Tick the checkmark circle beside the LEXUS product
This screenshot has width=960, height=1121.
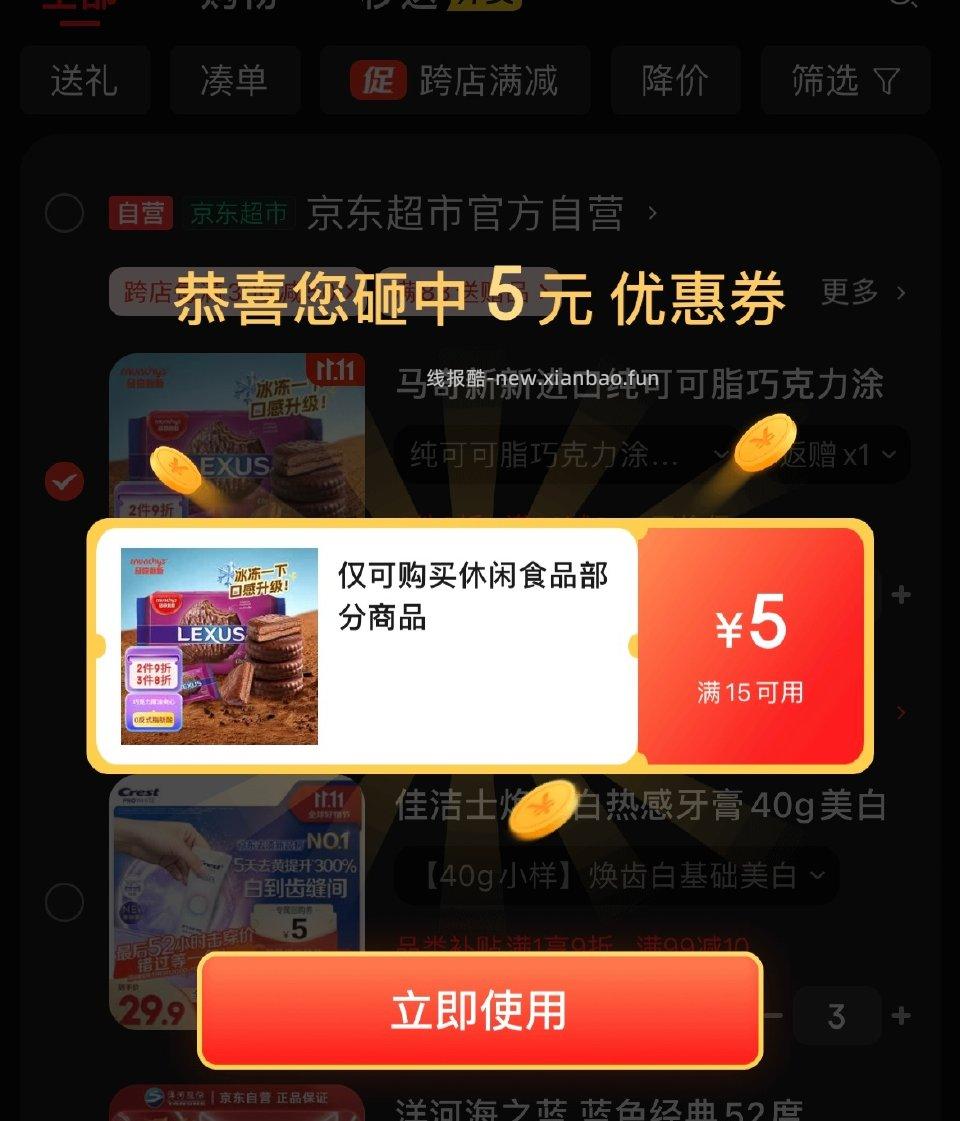[64, 481]
